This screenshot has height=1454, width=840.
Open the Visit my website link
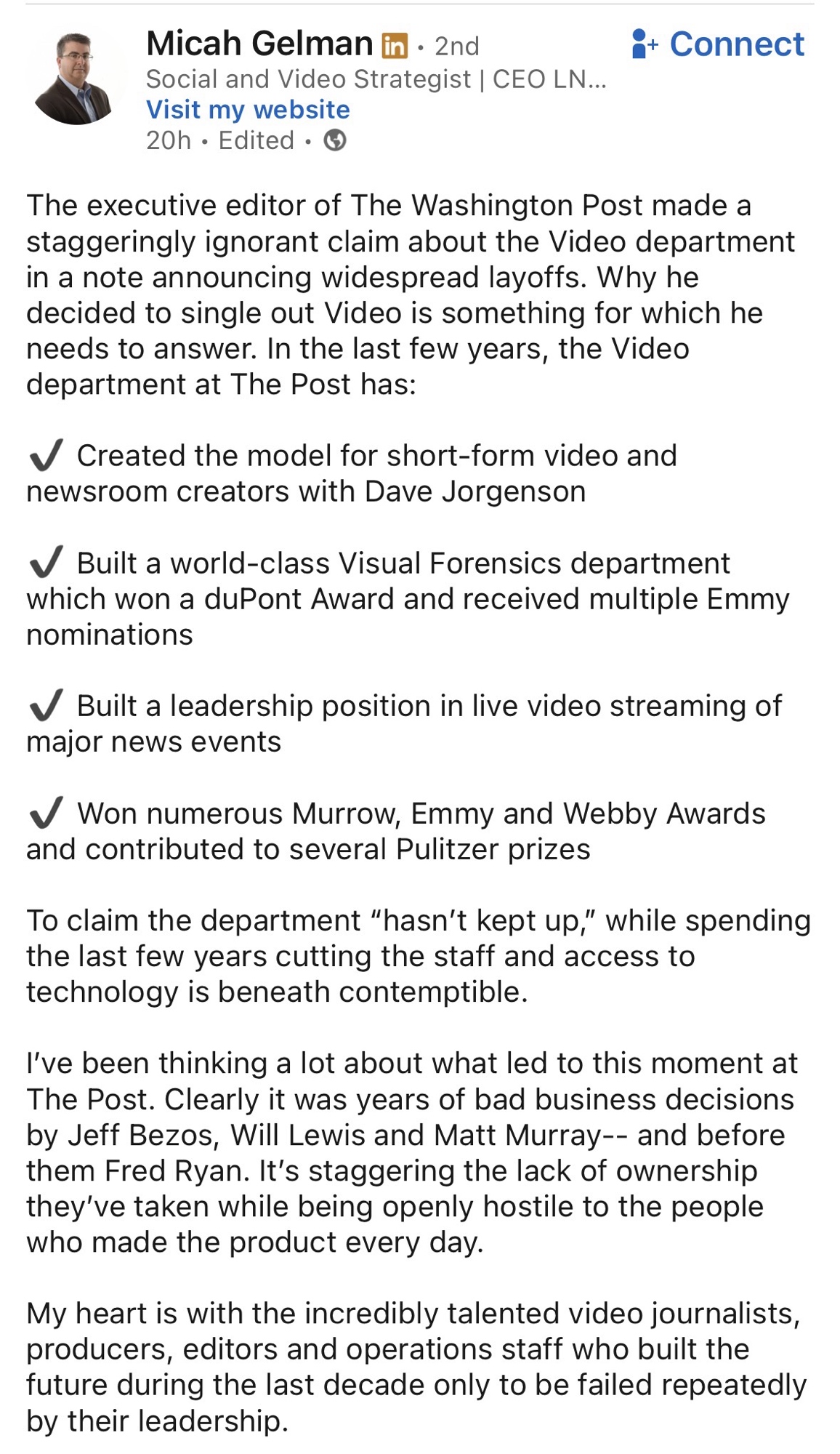248,110
